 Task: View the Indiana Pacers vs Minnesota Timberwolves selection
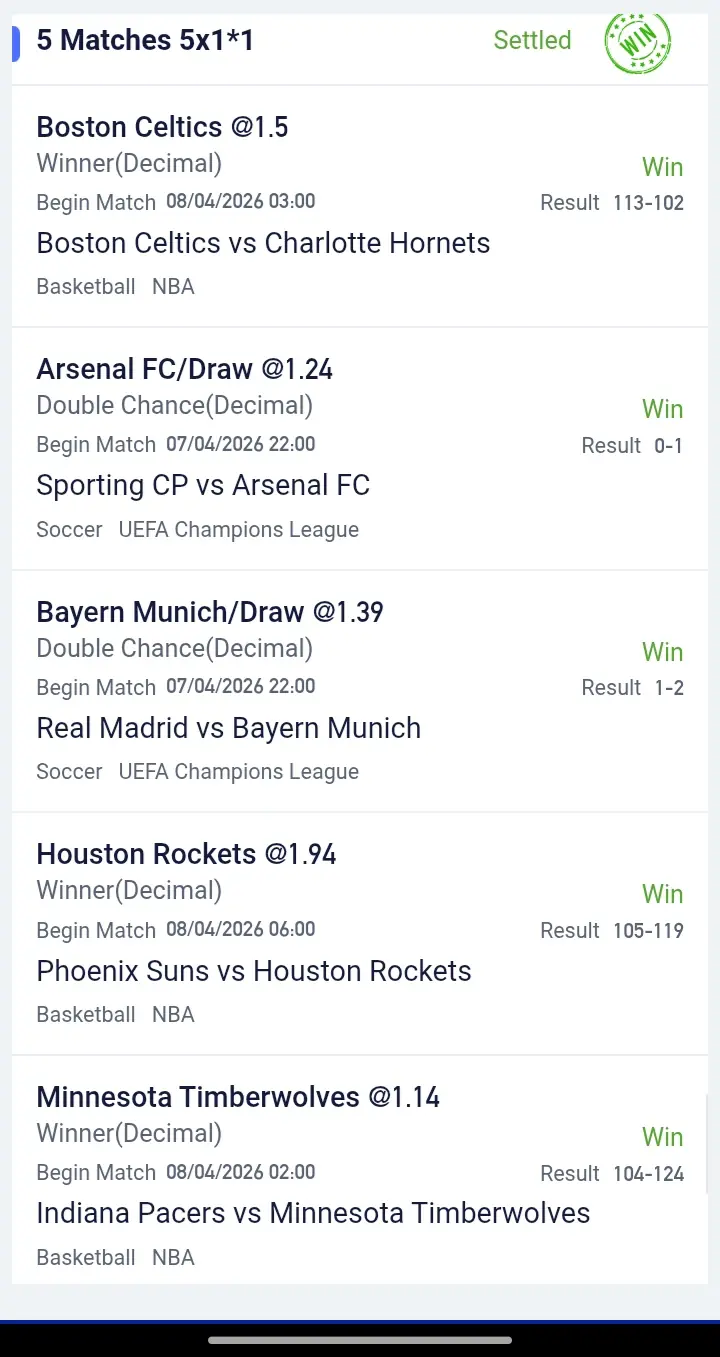coord(313,1213)
